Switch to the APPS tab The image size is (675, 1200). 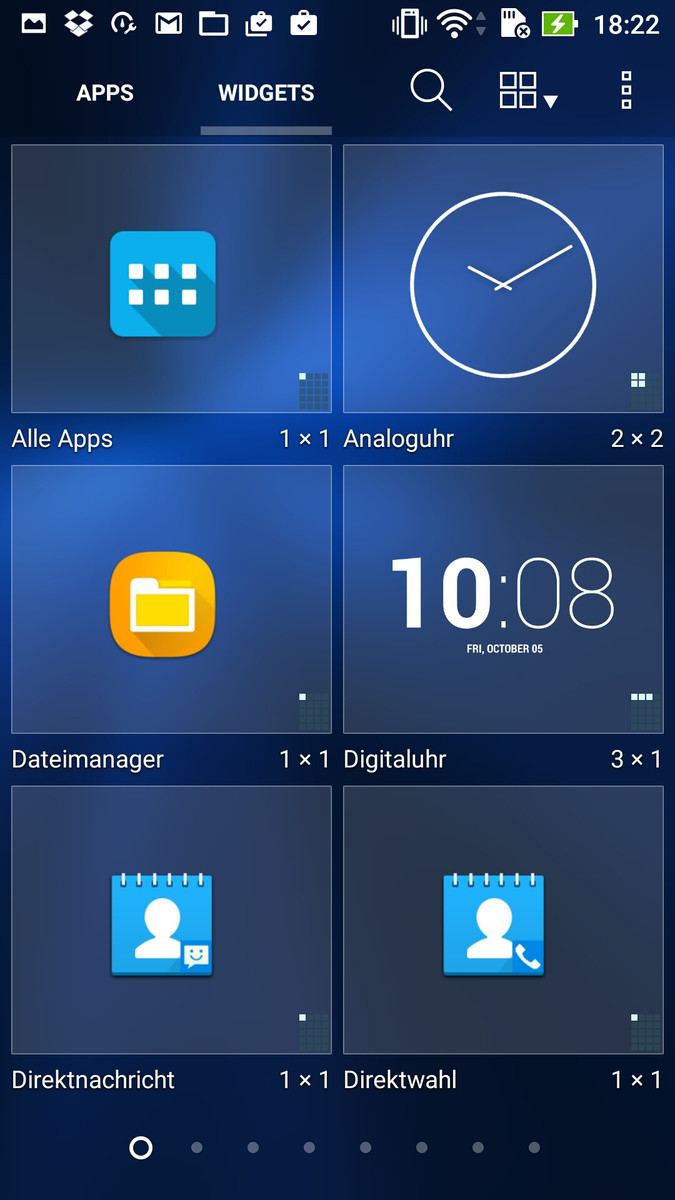click(105, 93)
